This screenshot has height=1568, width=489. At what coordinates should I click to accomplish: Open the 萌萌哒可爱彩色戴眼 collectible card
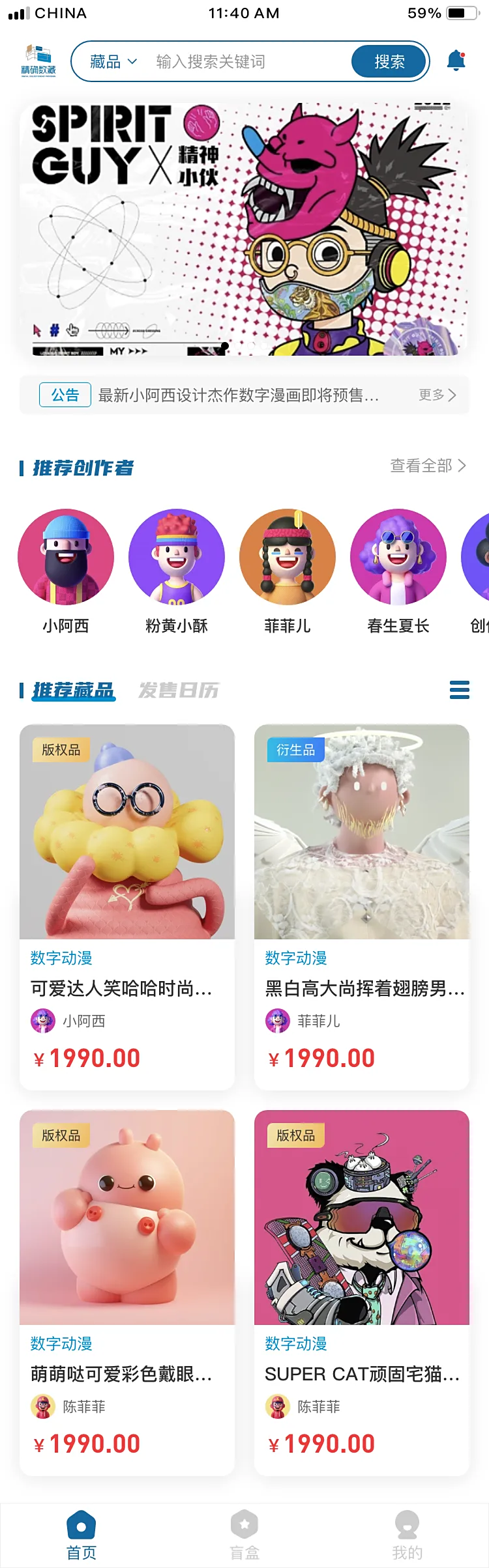tap(127, 1291)
